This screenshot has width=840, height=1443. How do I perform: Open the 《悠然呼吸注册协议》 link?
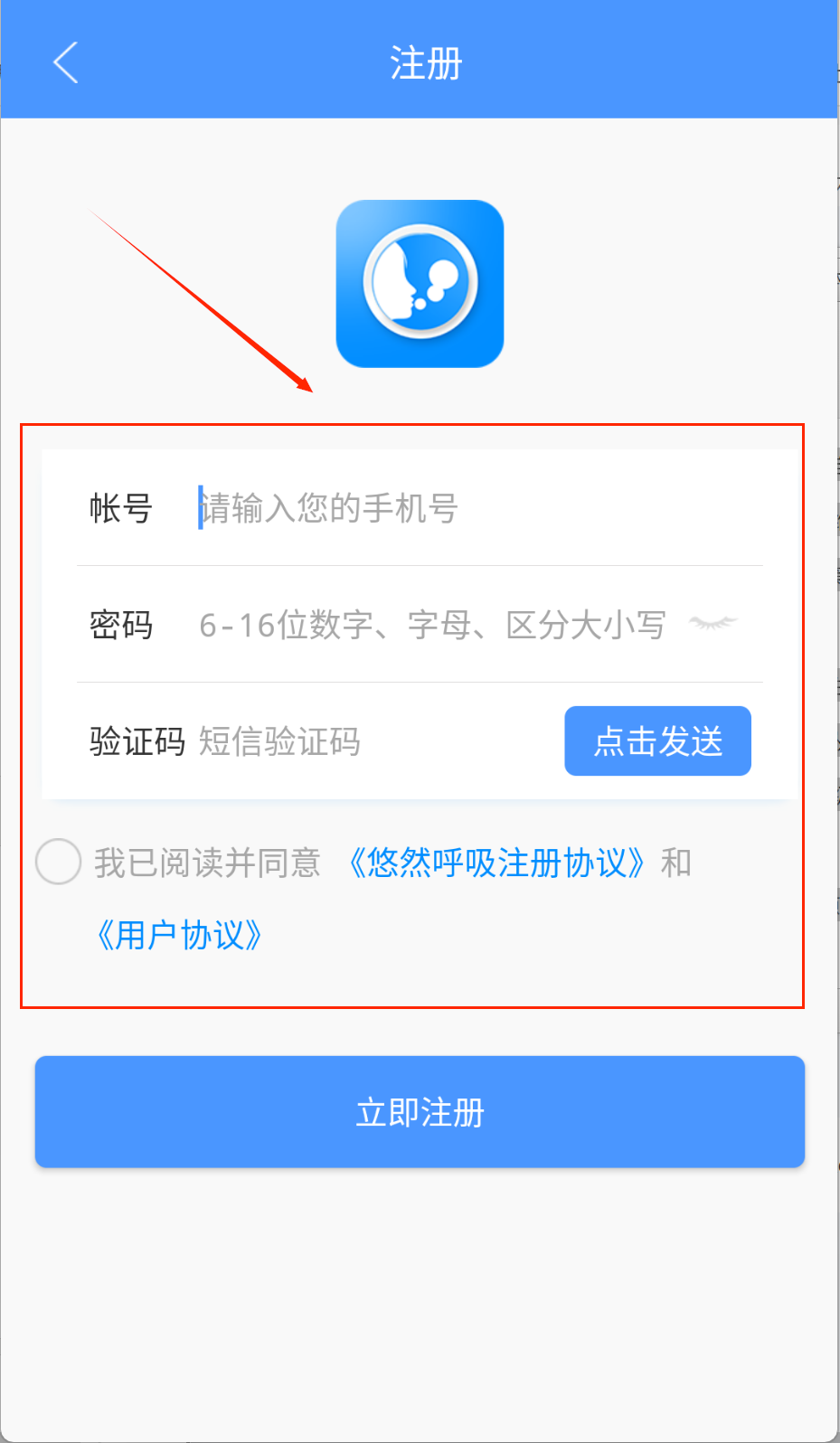(496, 863)
